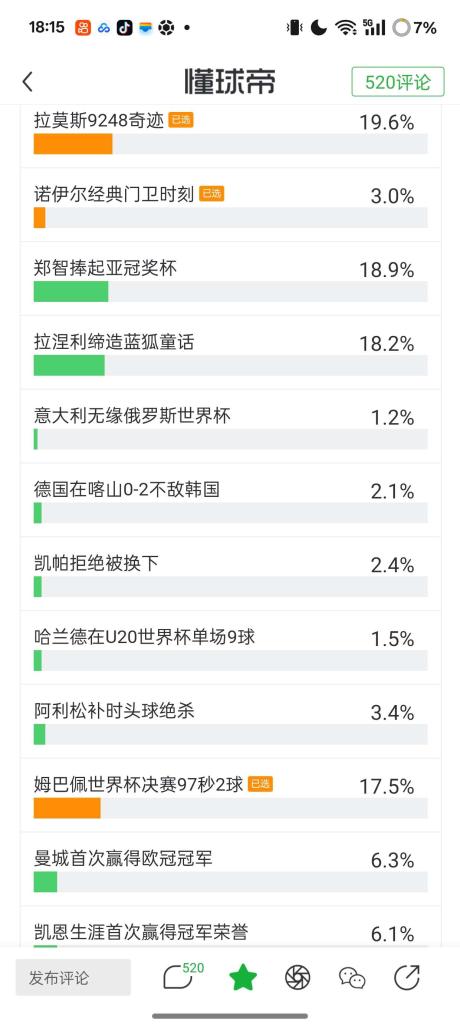Open the share arrow icon
This screenshot has width=460, height=1028.
click(406, 978)
